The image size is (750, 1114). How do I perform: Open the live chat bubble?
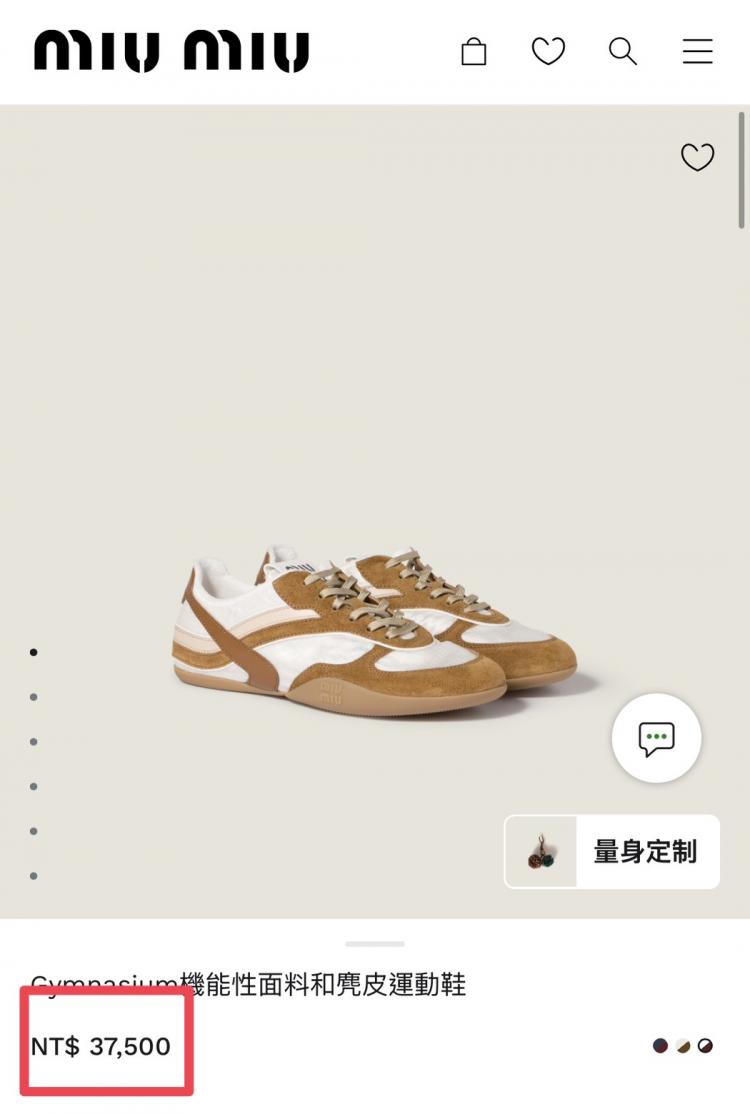click(656, 739)
